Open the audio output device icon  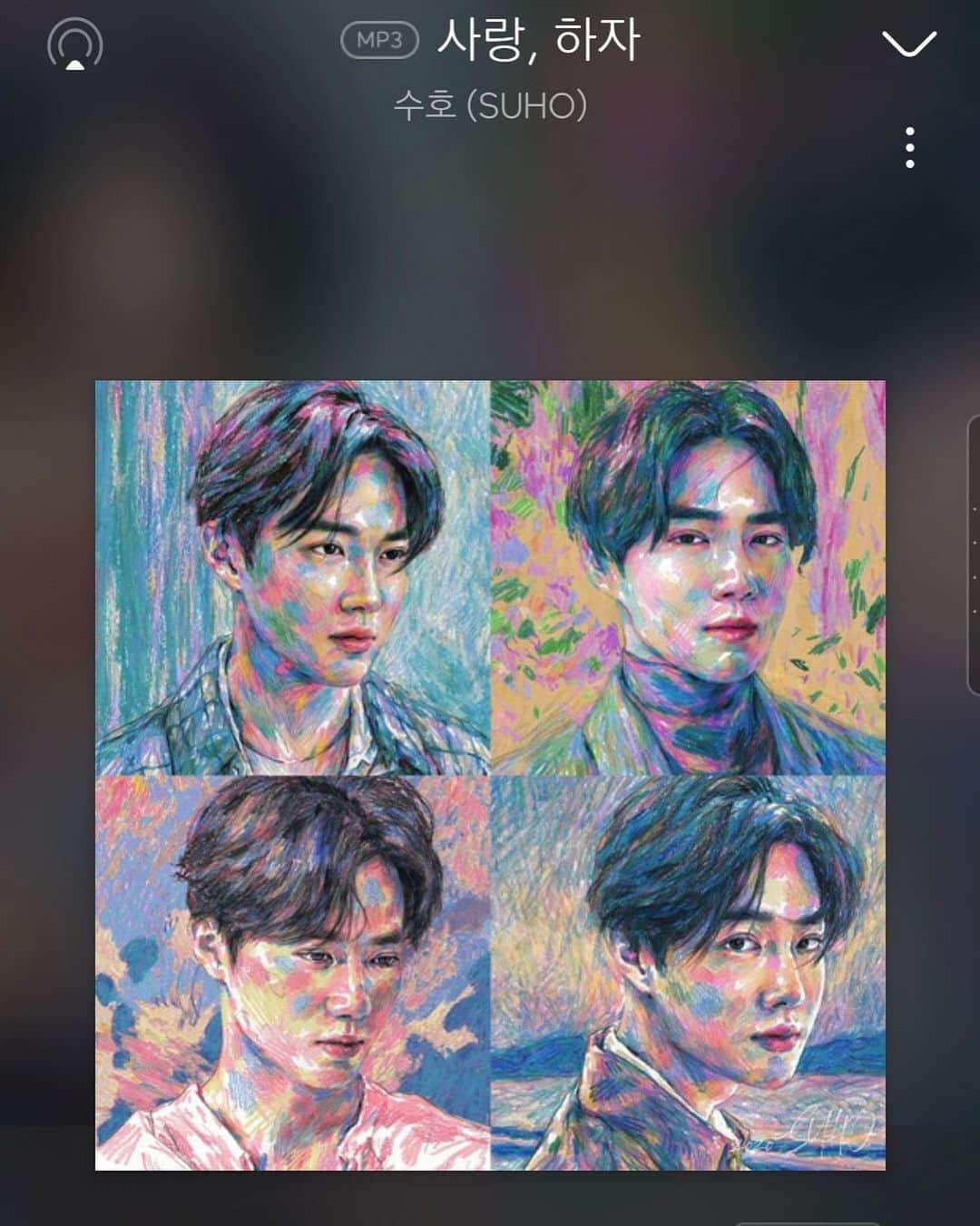click(x=75, y=45)
